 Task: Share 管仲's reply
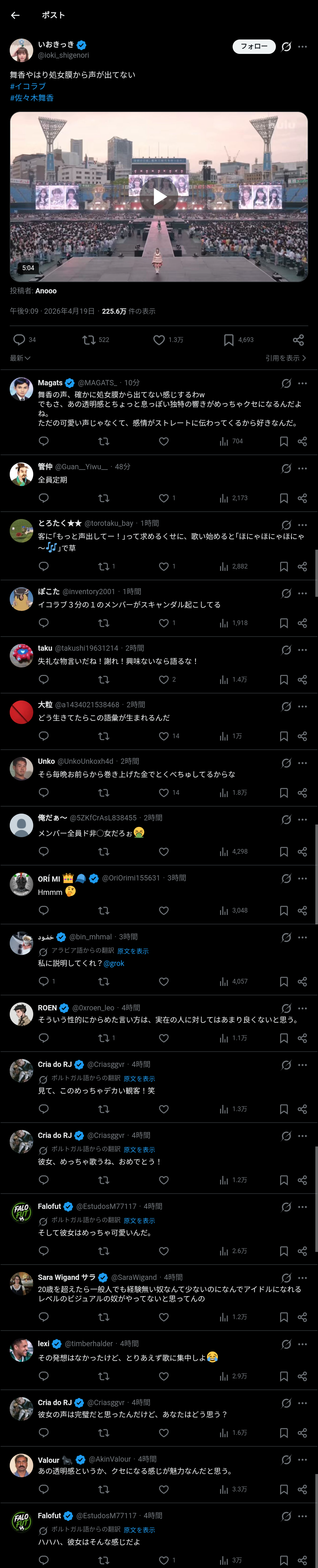coord(302,498)
